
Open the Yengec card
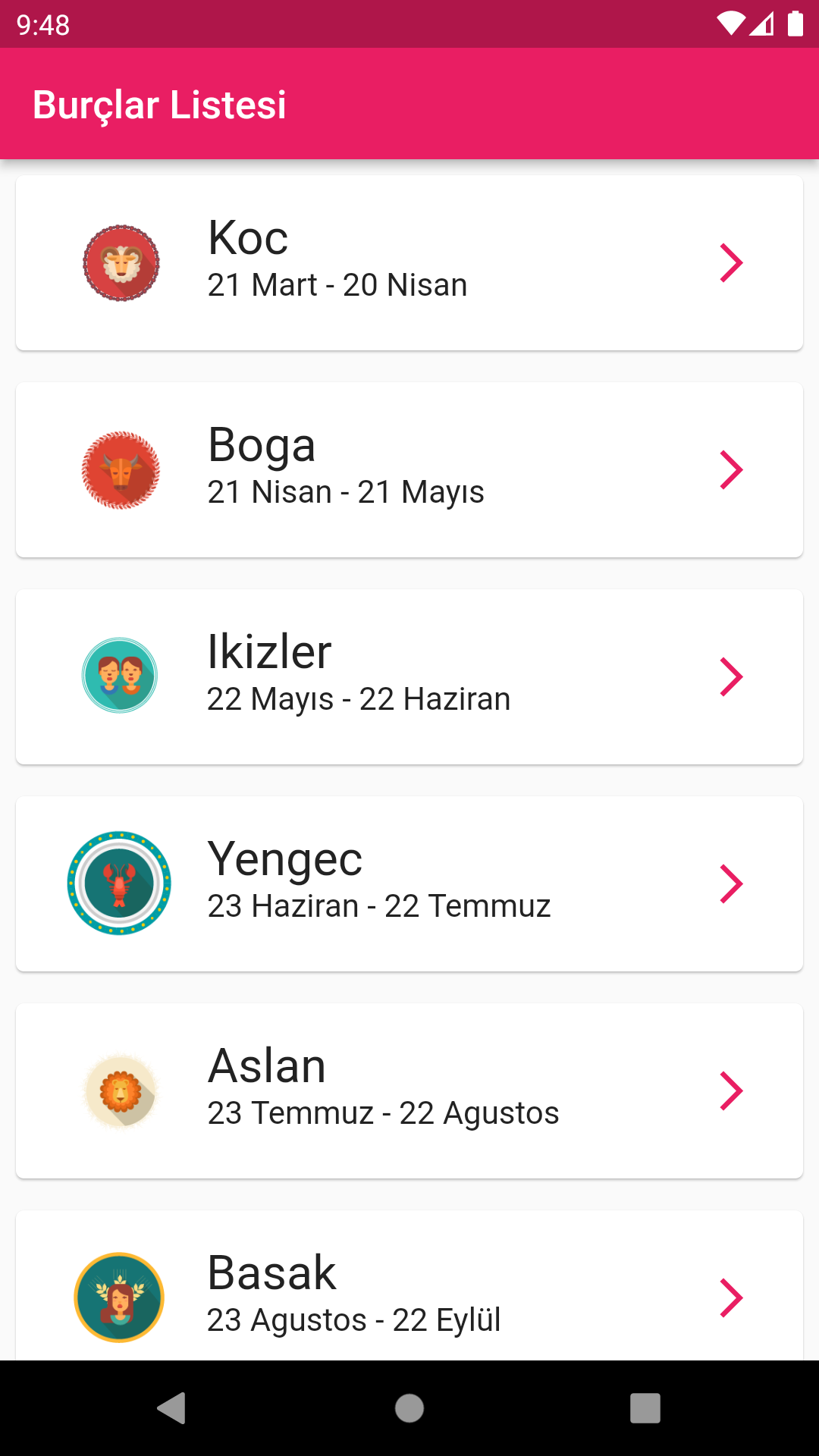pyautogui.click(x=409, y=883)
